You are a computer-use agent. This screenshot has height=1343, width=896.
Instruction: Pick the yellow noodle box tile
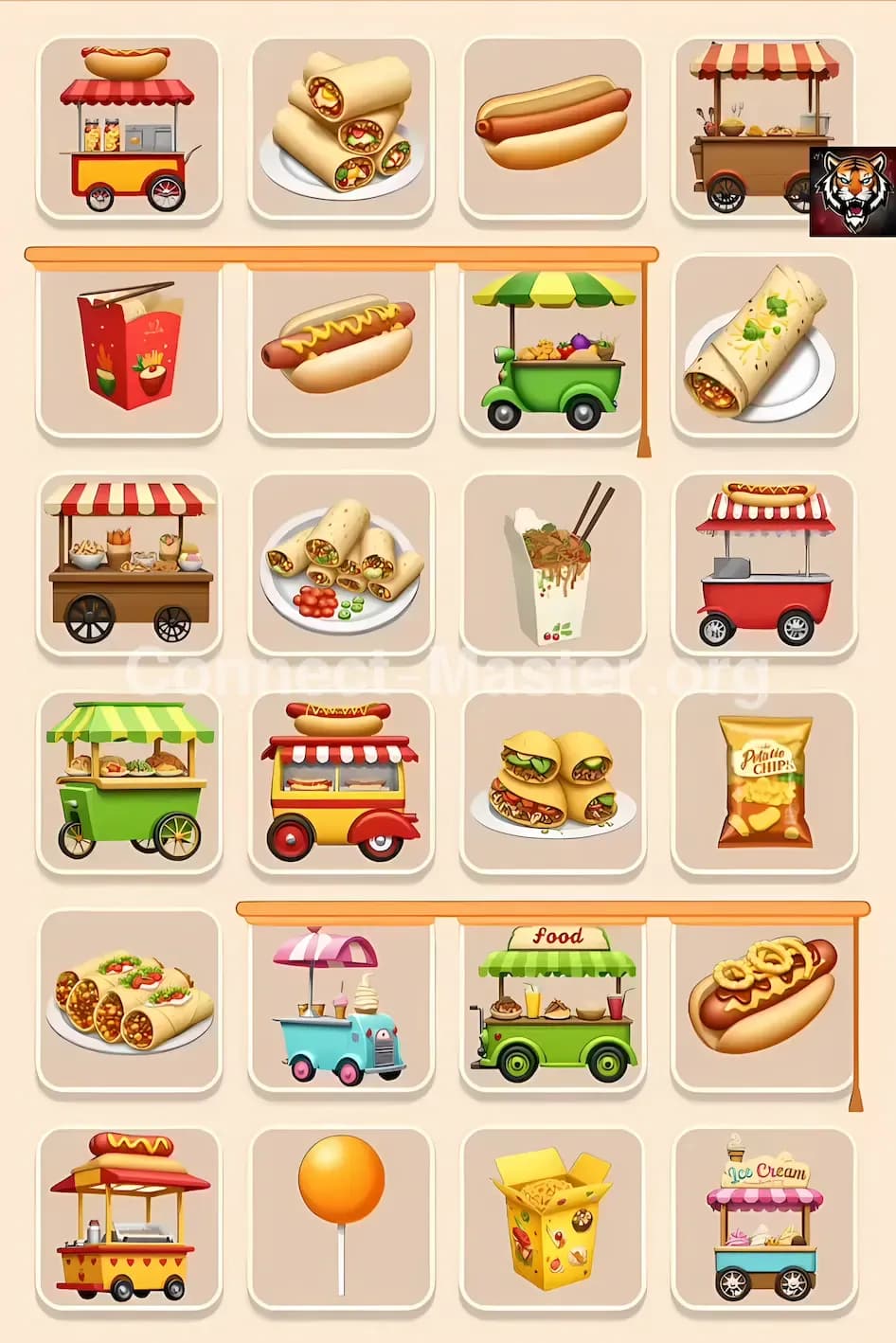point(552,1216)
